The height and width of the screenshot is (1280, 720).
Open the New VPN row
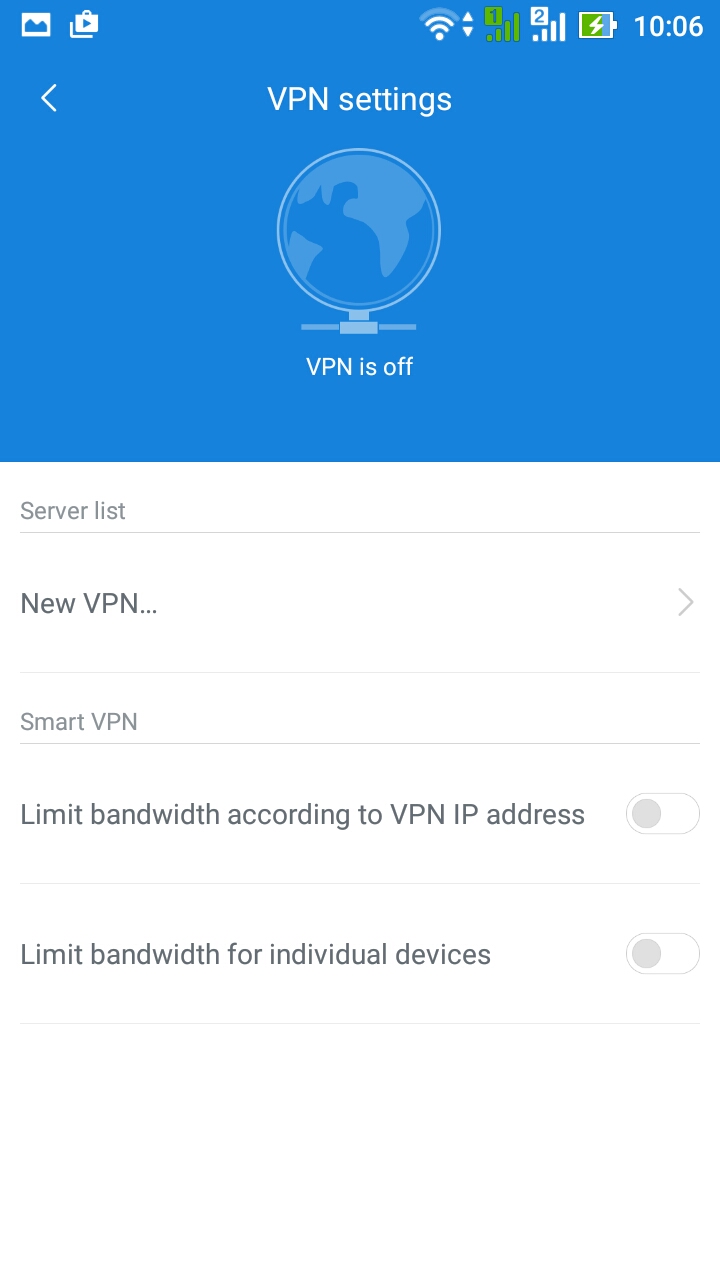[x=360, y=603]
